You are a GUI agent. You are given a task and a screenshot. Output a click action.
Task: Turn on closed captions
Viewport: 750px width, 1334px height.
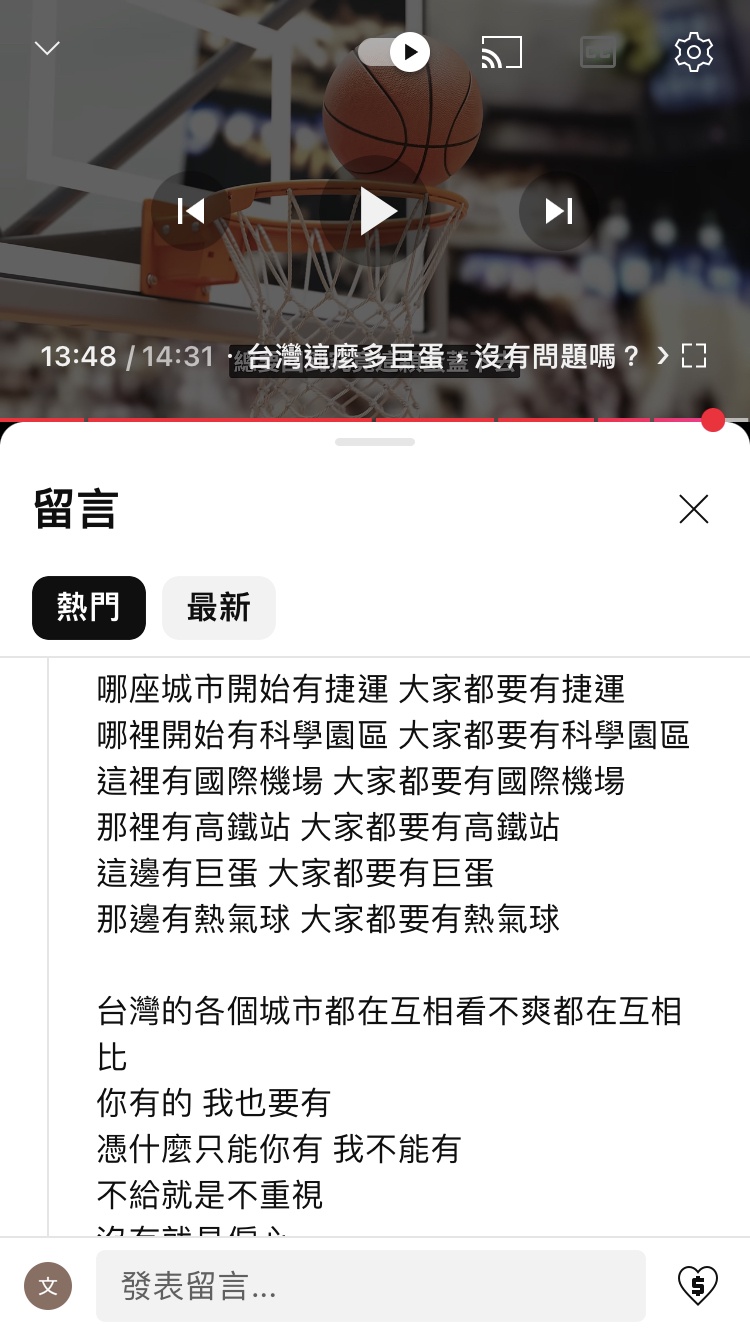pyautogui.click(x=598, y=52)
